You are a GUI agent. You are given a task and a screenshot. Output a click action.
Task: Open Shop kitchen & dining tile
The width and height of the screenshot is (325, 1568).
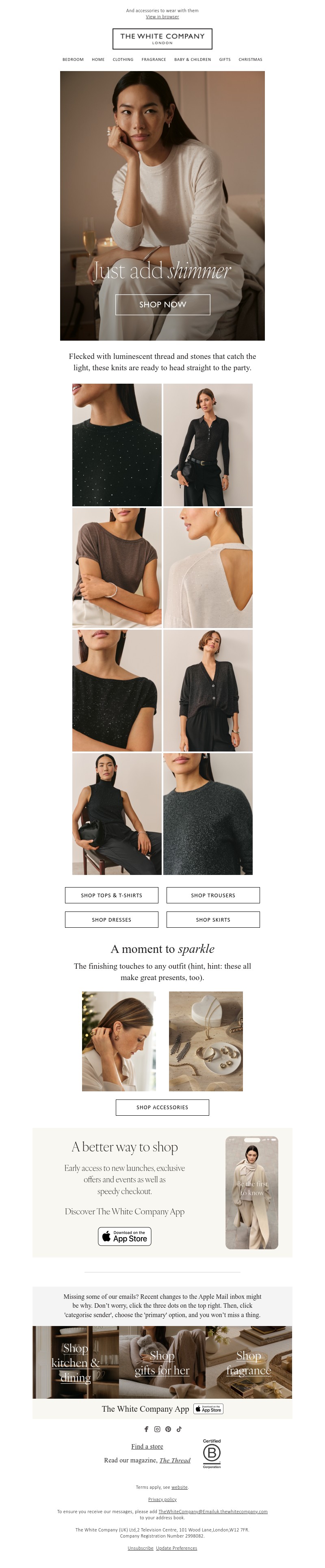click(x=76, y=1362)
